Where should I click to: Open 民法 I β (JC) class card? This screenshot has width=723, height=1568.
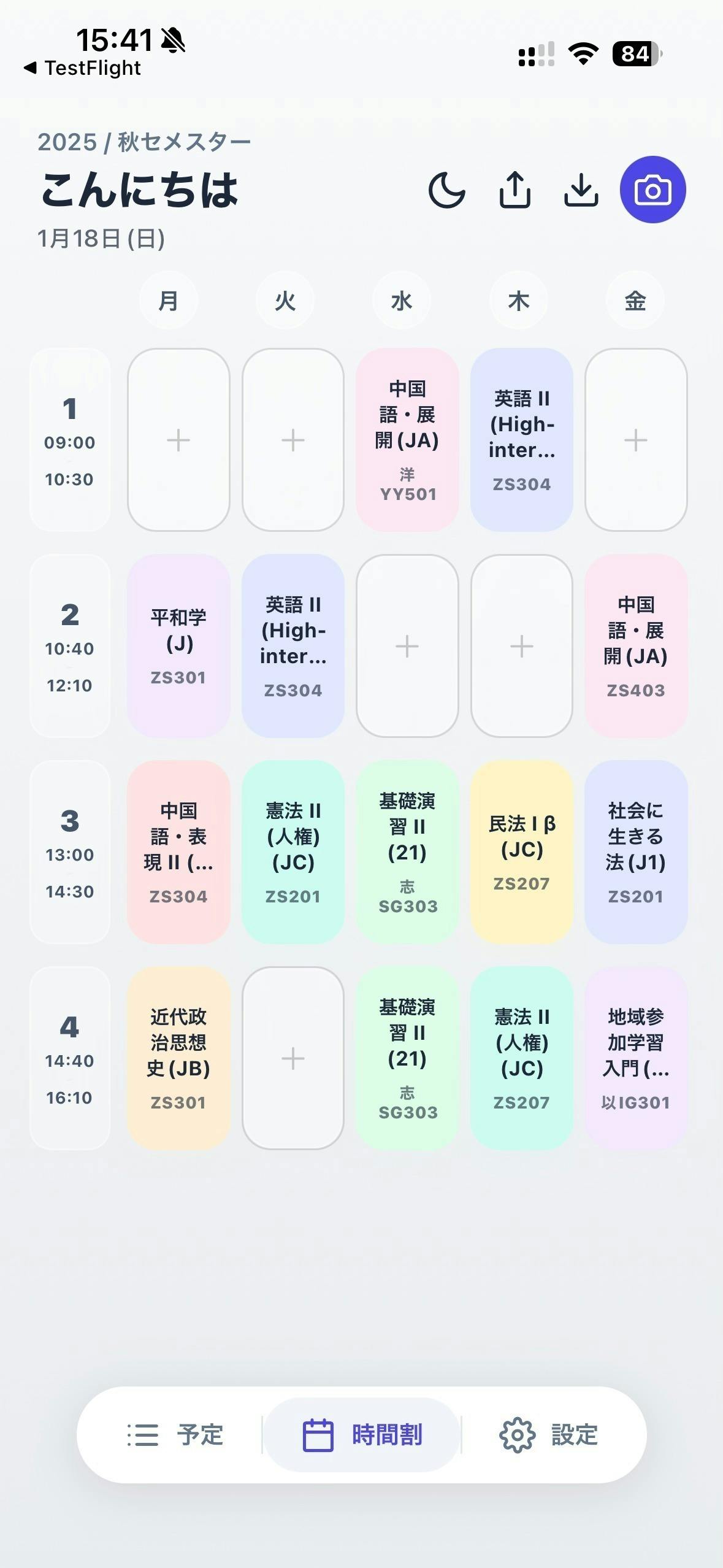click(522, 852)
